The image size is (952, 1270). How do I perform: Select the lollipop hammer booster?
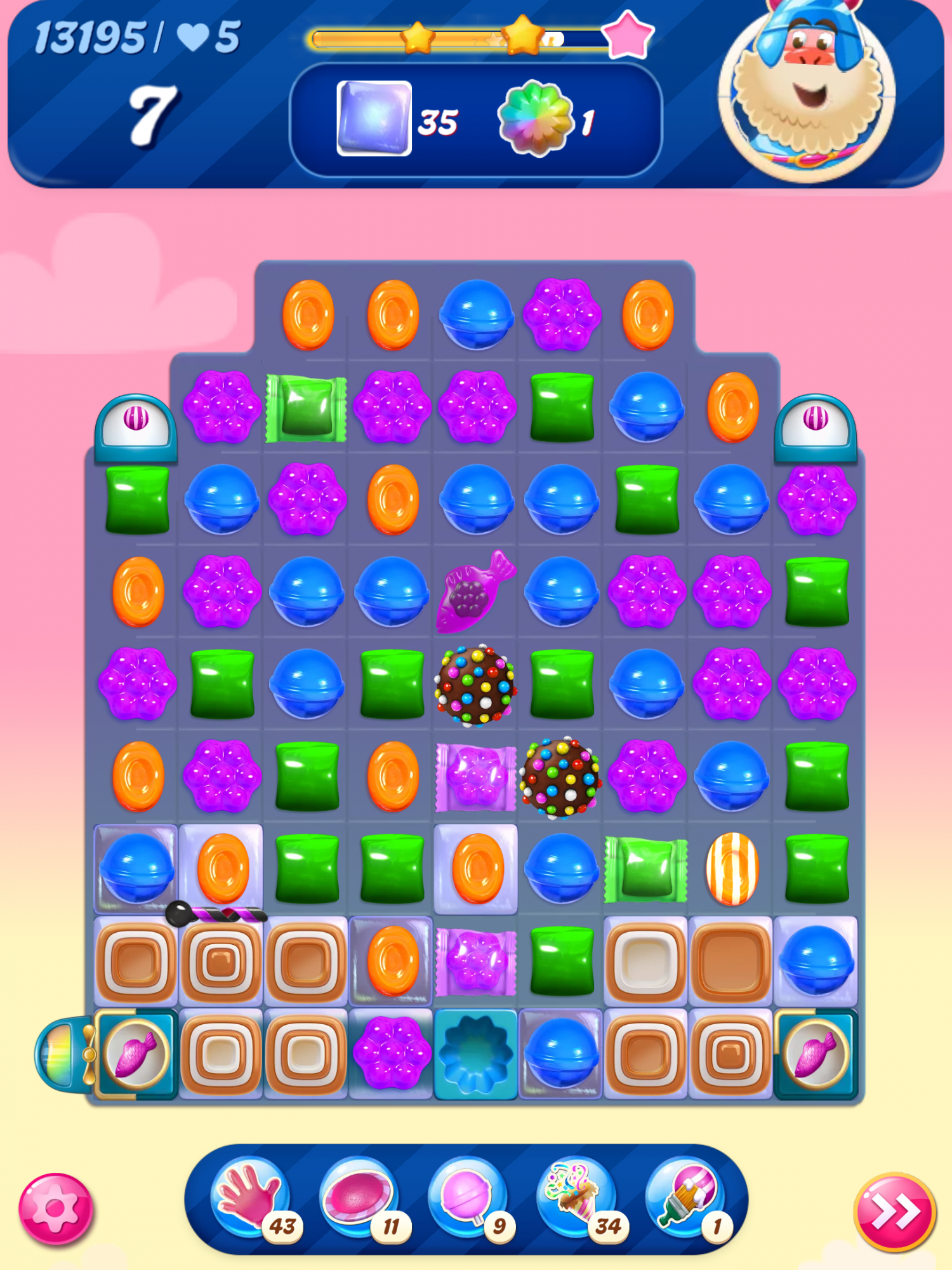(x=467, y=1198)
